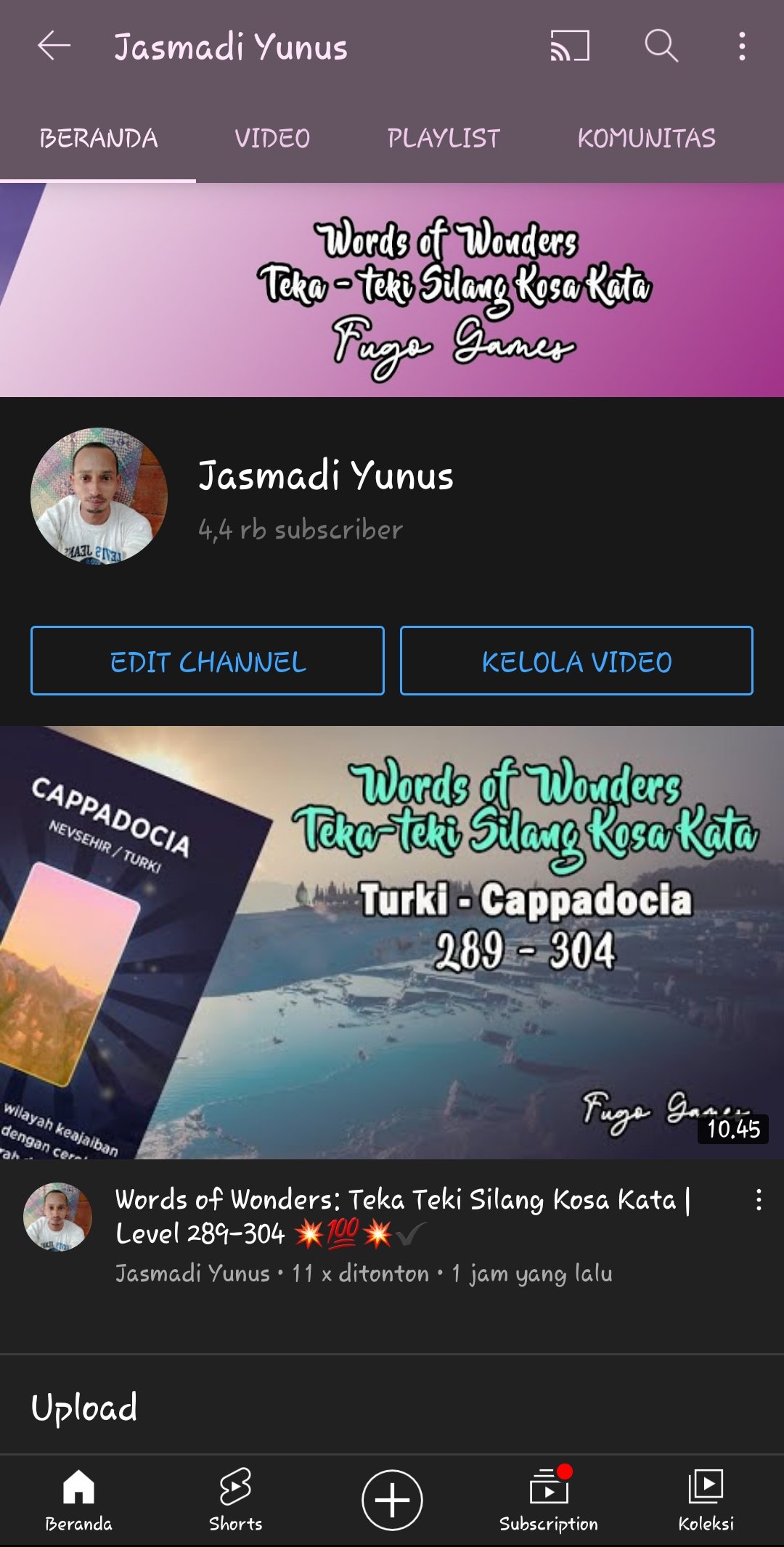Open Beranda in bottom navigation
Screen dimensions: 784x1547
(x=78, y=1500)
